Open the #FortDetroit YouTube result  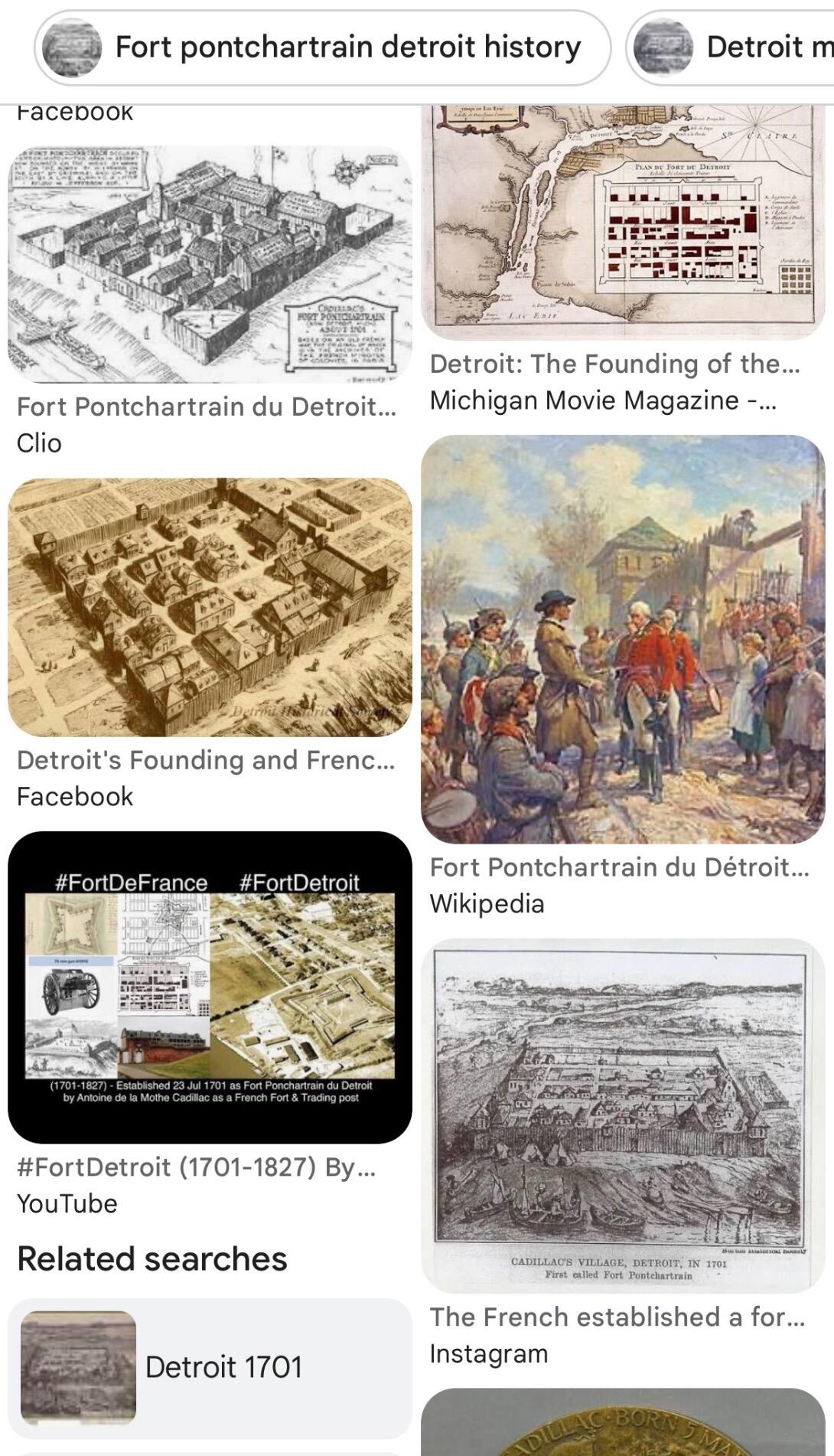(210, 987)
